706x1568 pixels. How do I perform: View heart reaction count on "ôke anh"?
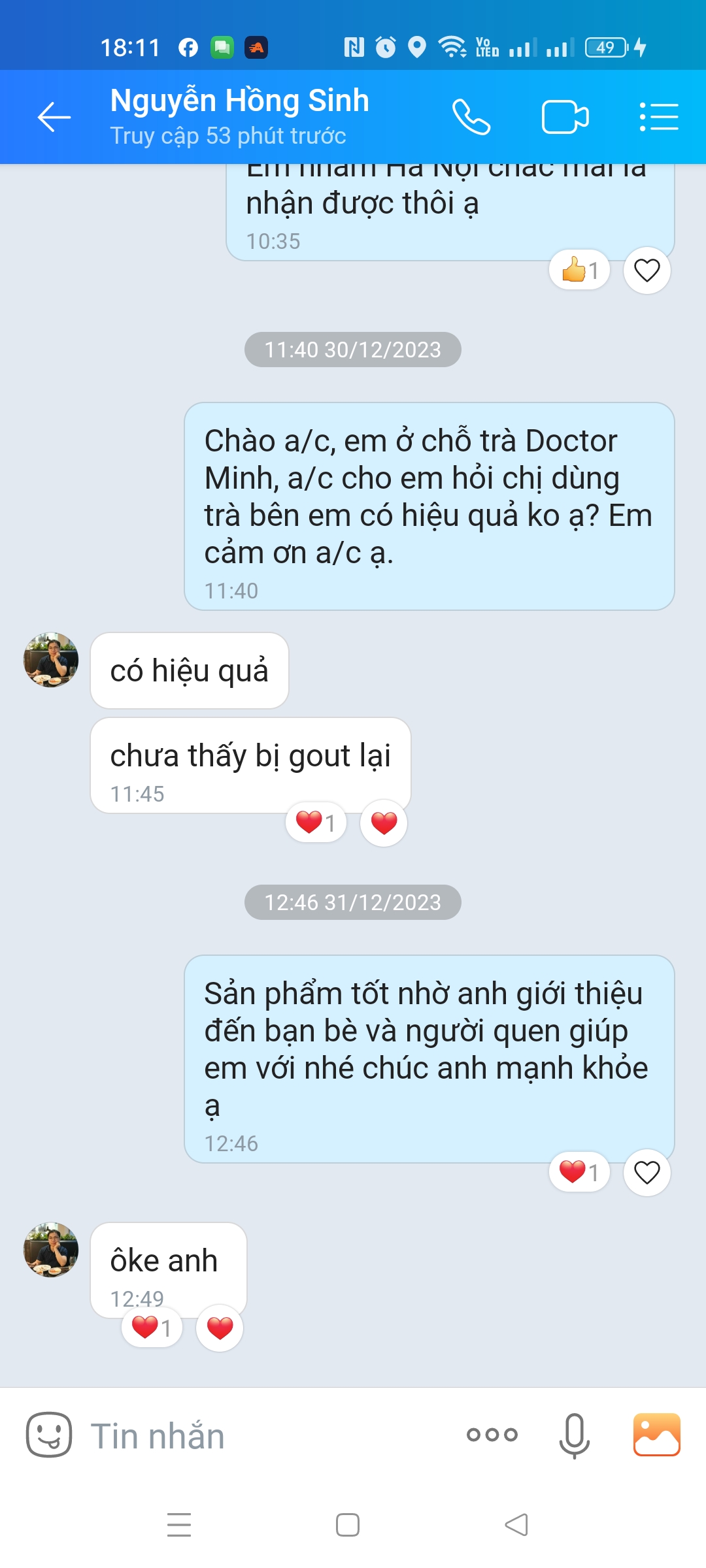click(x=152, y=1328)
